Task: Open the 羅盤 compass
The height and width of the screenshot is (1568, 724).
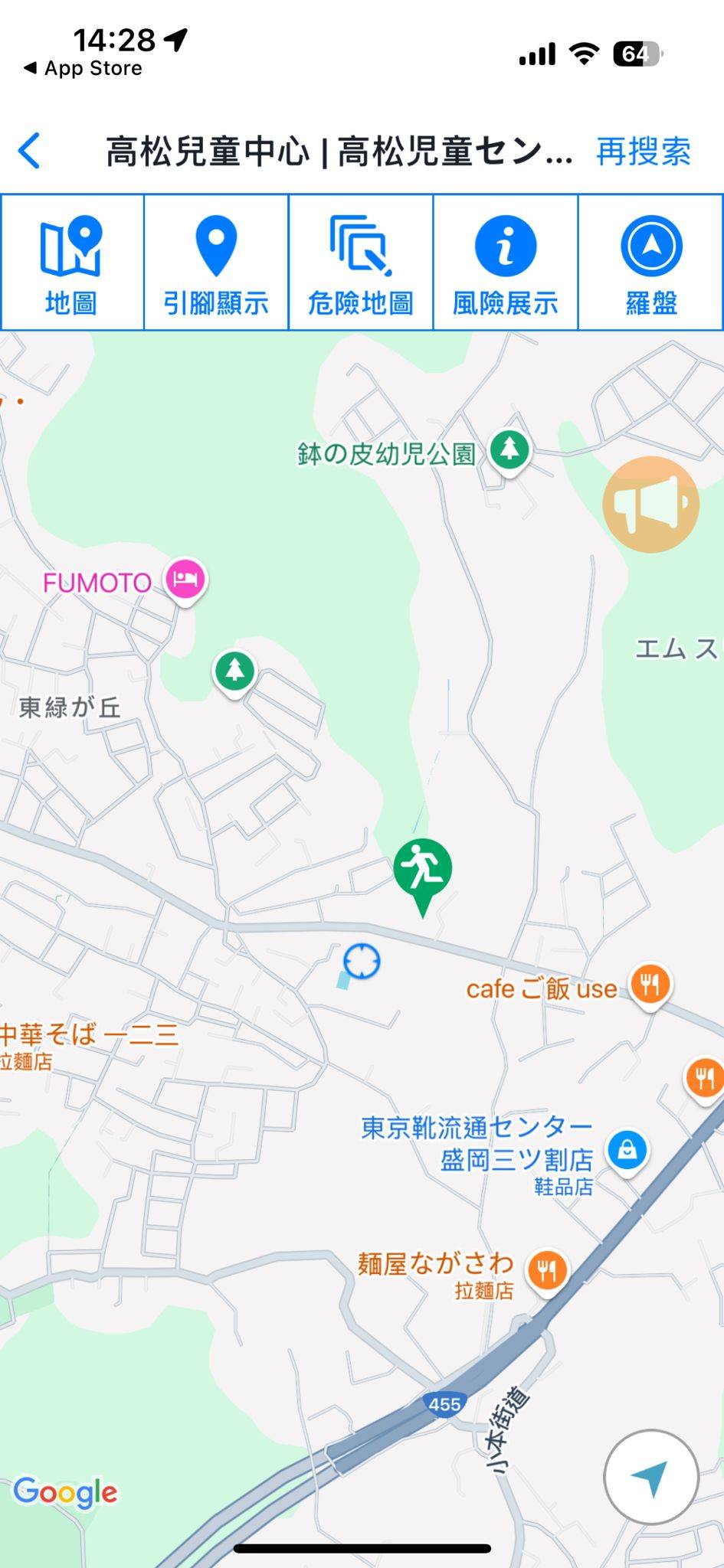Action: tap(650, 263)
